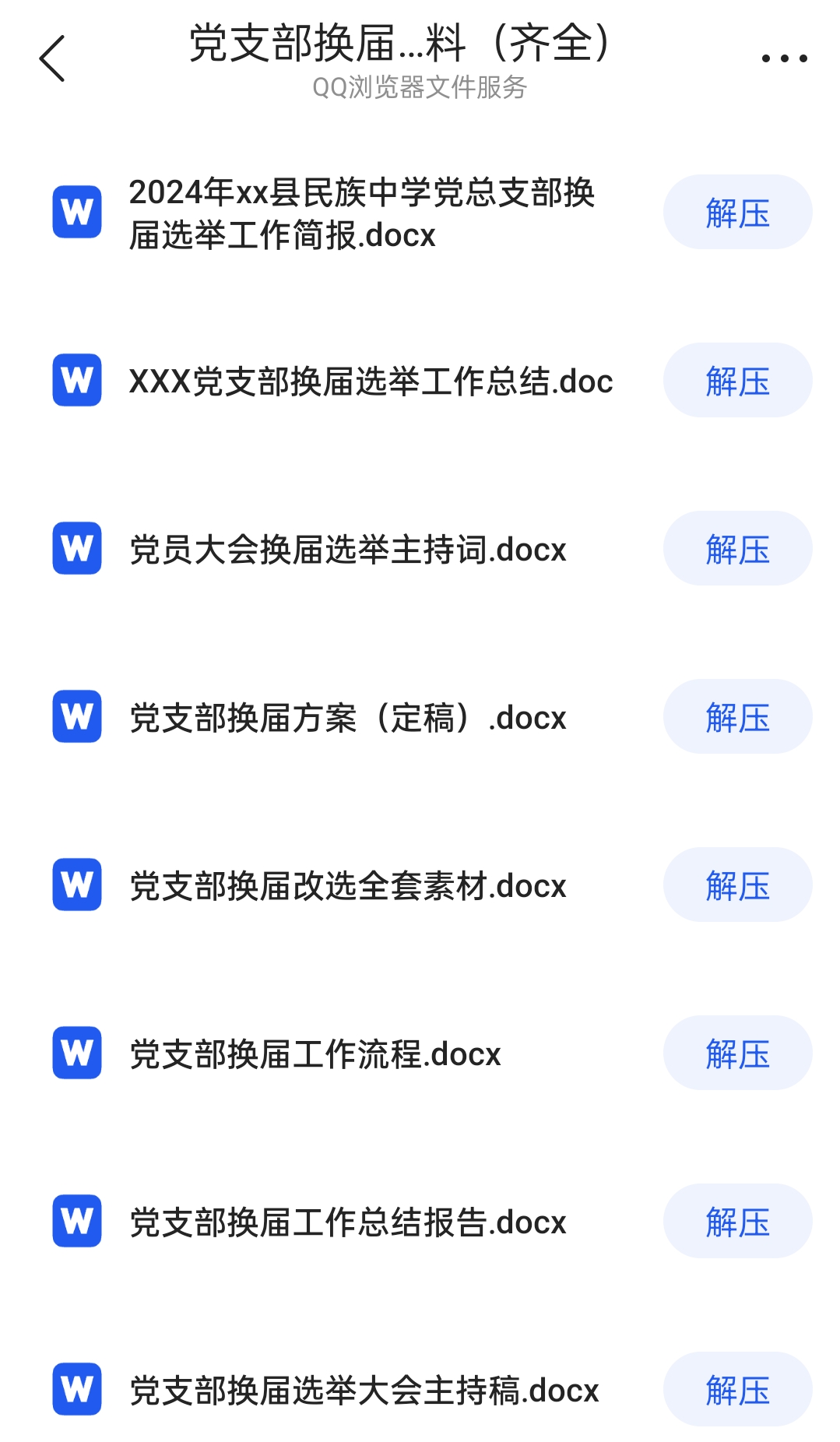
Task: Unzip 党员大会换届选举主持词.docx
Action: tap(737, 549)
